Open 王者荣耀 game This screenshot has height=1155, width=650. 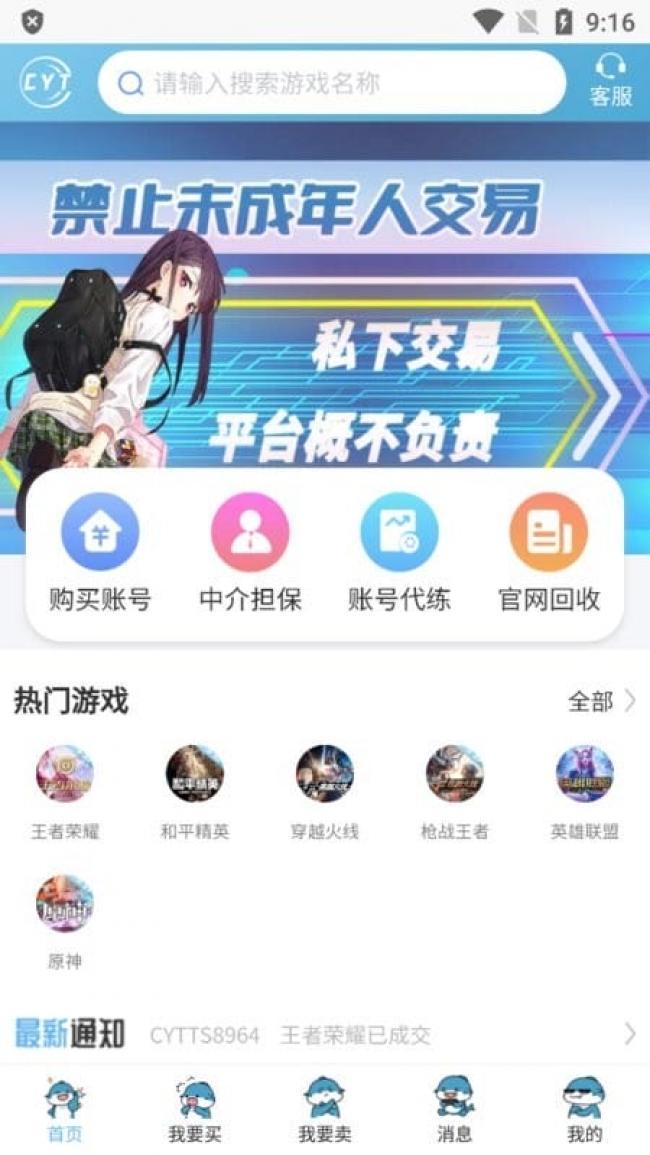65,790
